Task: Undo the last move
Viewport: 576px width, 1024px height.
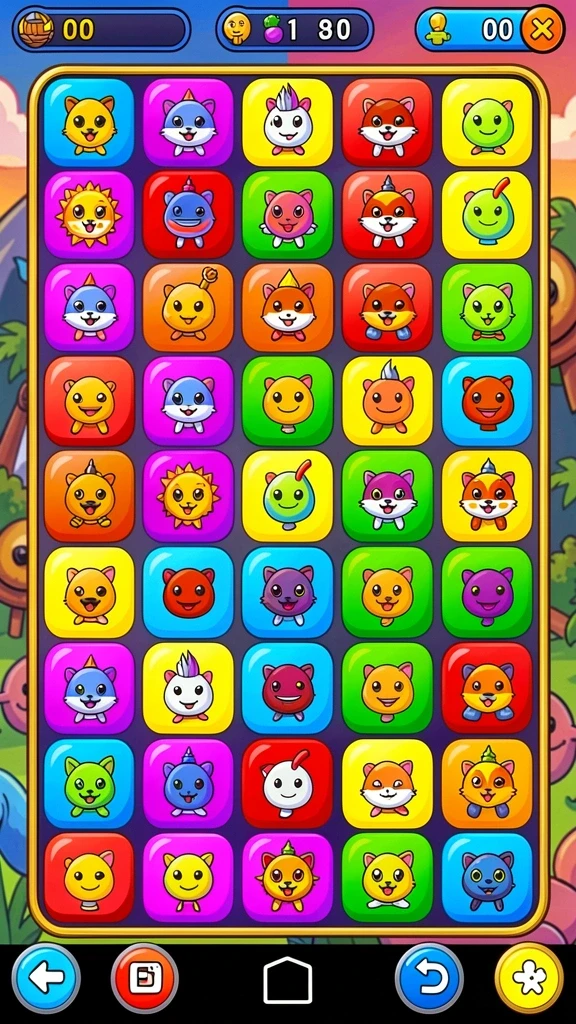Action: [x=430, y=978]
